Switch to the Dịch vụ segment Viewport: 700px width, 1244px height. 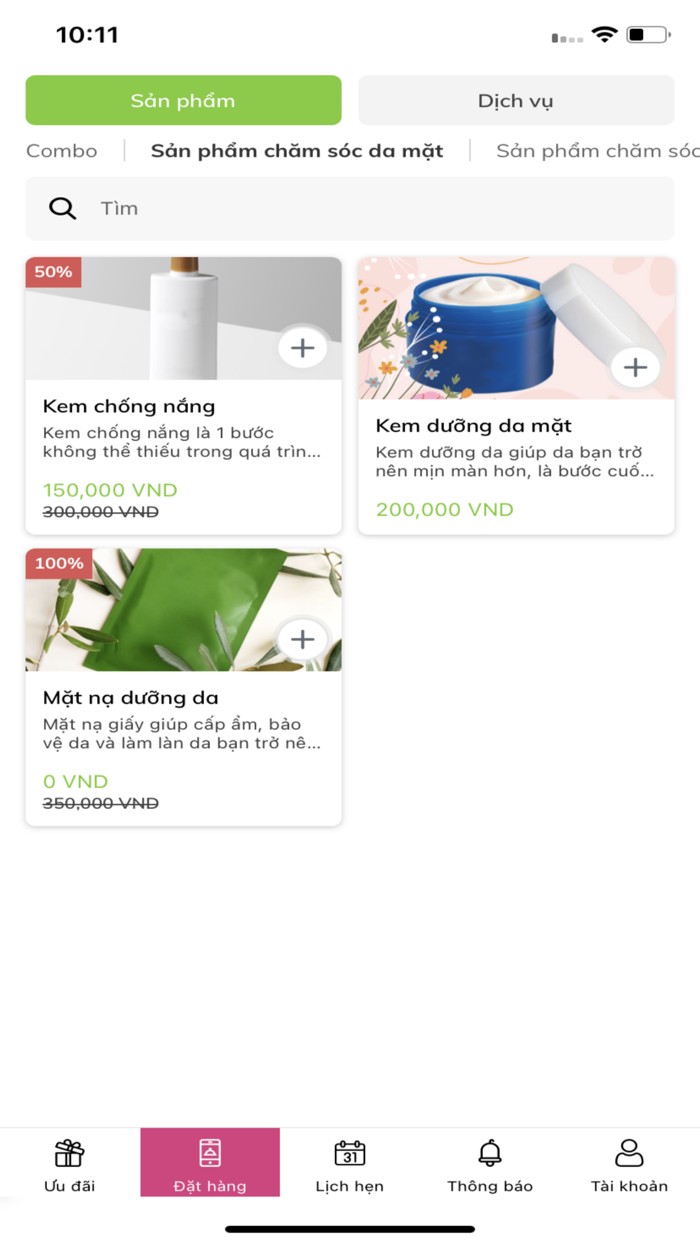pos(516,100)
